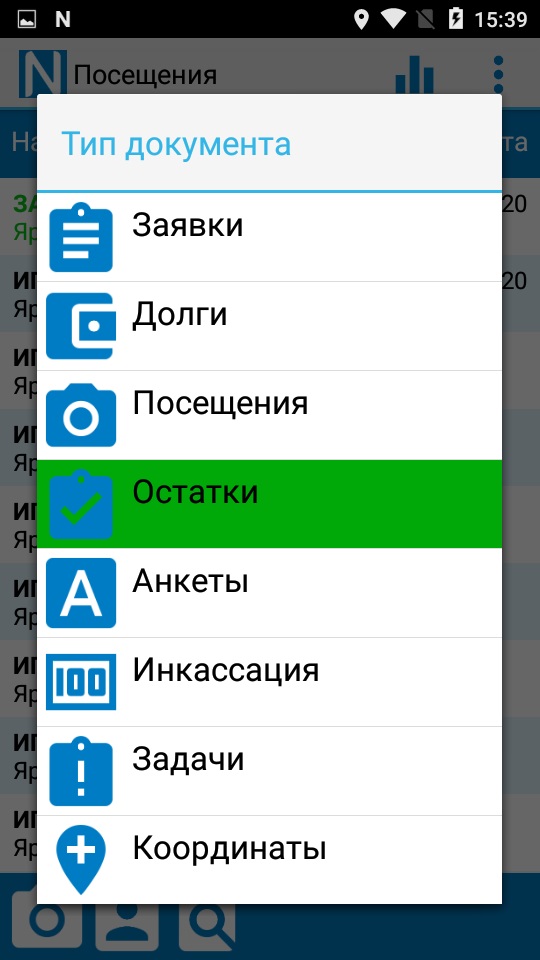Open Задачи from the list

tap(269, 771)
